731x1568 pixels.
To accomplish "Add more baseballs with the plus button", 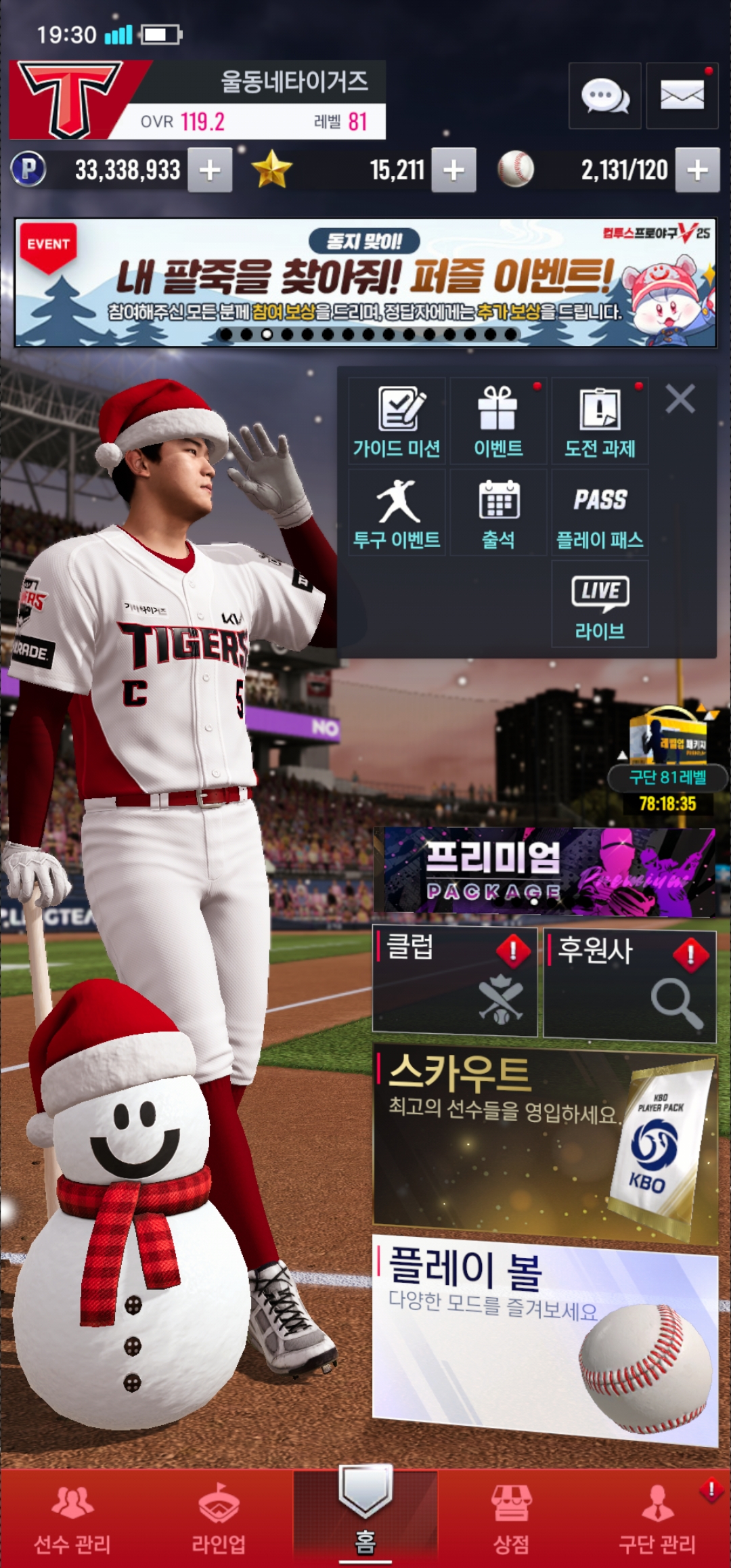I will click(x=697, y=170).
